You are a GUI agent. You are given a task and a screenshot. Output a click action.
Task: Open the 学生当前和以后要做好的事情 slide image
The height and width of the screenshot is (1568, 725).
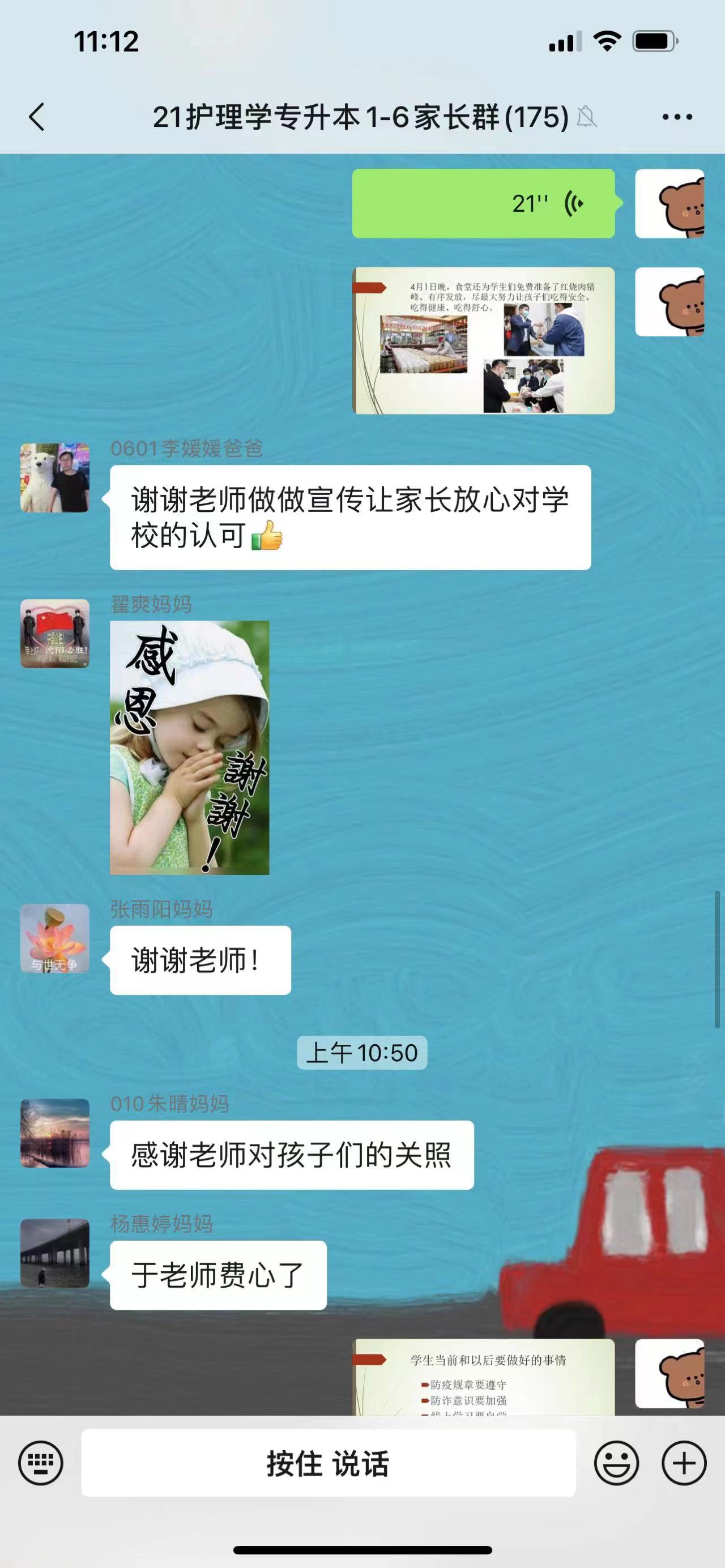pyautogui.click(x=483, y=1377)
